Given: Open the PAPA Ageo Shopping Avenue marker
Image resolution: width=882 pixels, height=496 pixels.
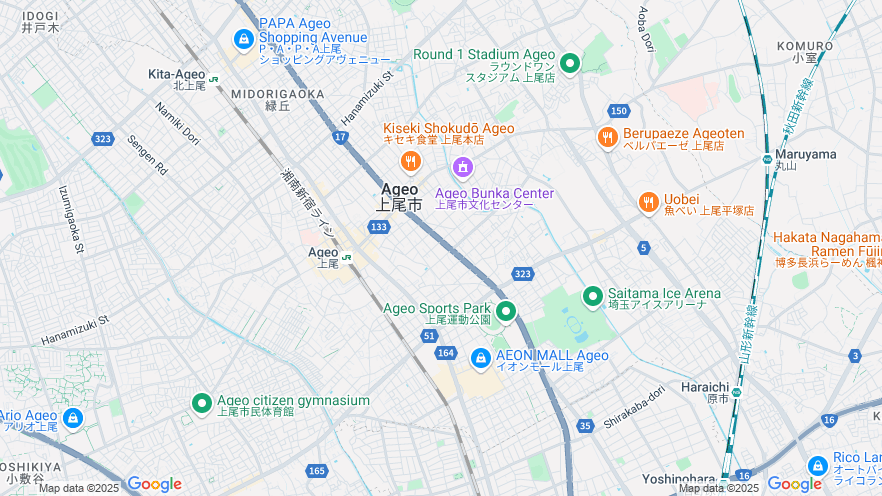Looking at the screenshot, I should [243, 40].
